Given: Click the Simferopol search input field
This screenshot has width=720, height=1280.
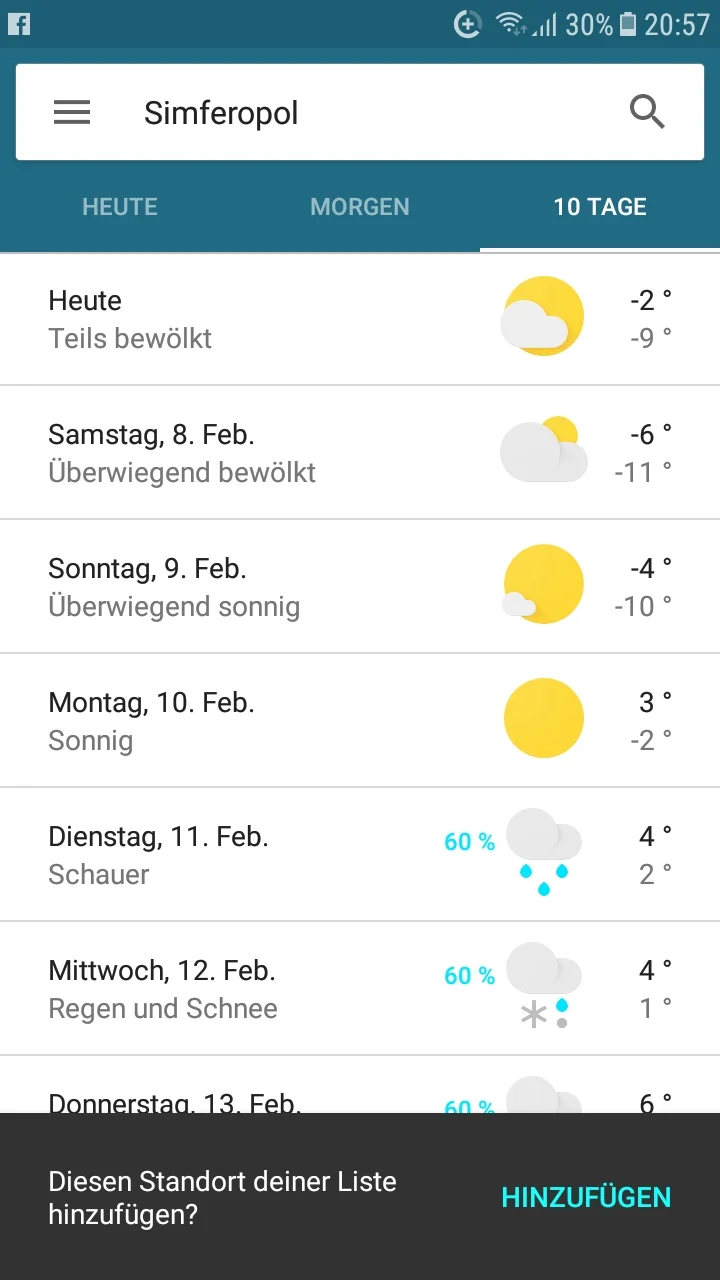Looking at the screenshot, I should point(300,112).
